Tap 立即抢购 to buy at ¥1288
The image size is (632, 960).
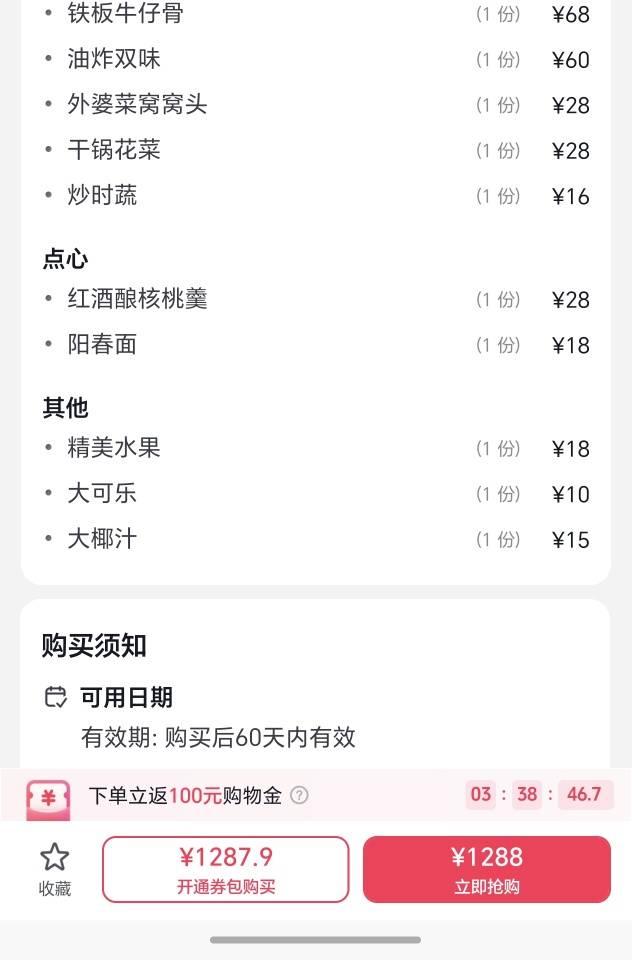pyautogui.click(x=487, y=870)
